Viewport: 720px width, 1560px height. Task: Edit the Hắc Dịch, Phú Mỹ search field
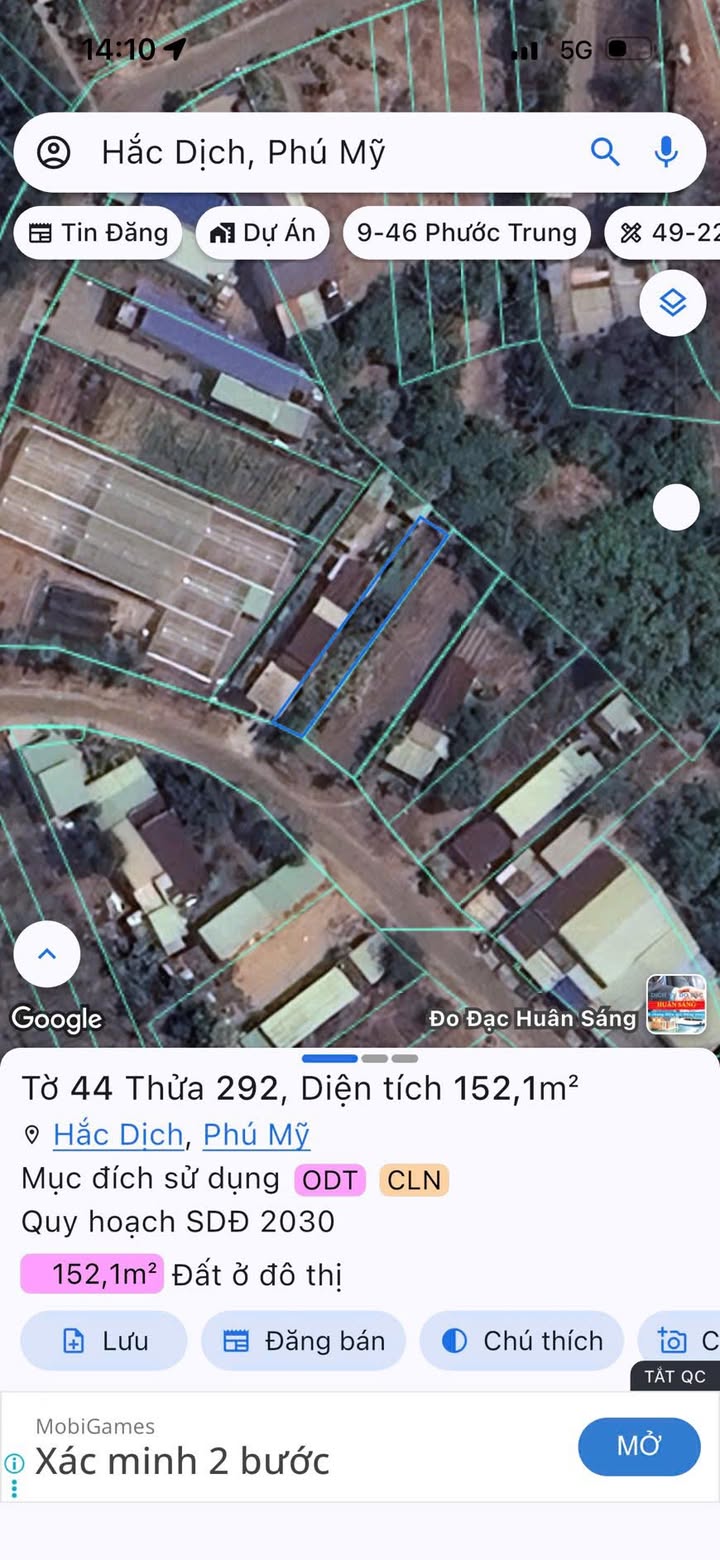[x=330, y=152]
